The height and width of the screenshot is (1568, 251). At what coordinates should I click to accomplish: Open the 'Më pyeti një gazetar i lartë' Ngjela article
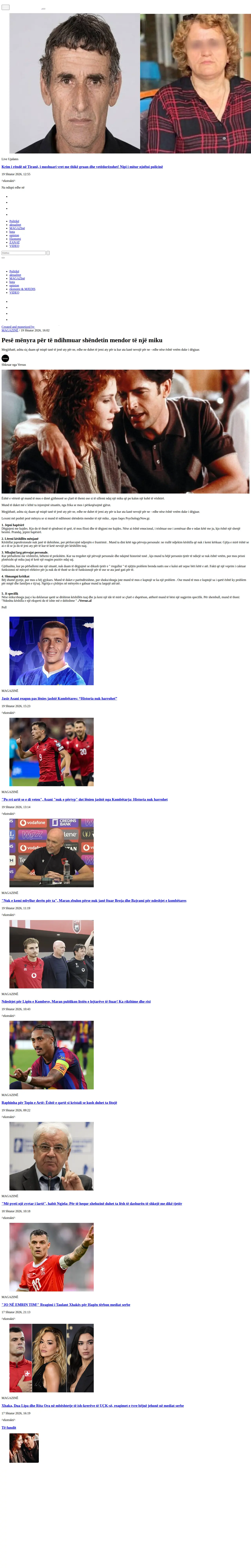click(92, 1203)
